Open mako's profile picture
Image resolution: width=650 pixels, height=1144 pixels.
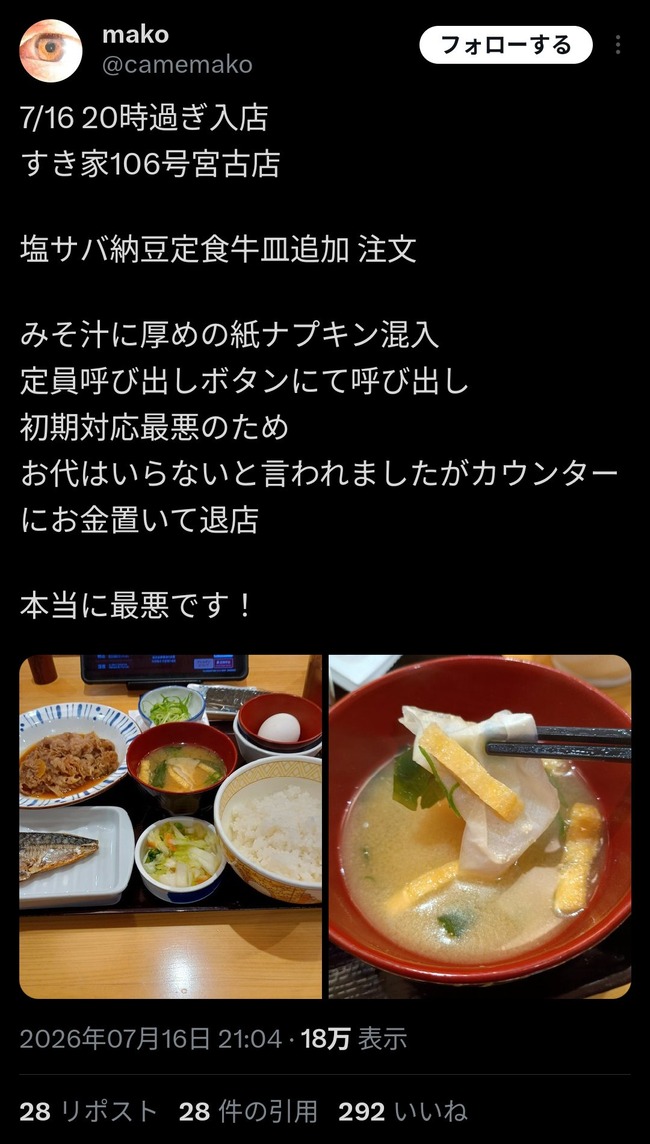pos(50,50)
